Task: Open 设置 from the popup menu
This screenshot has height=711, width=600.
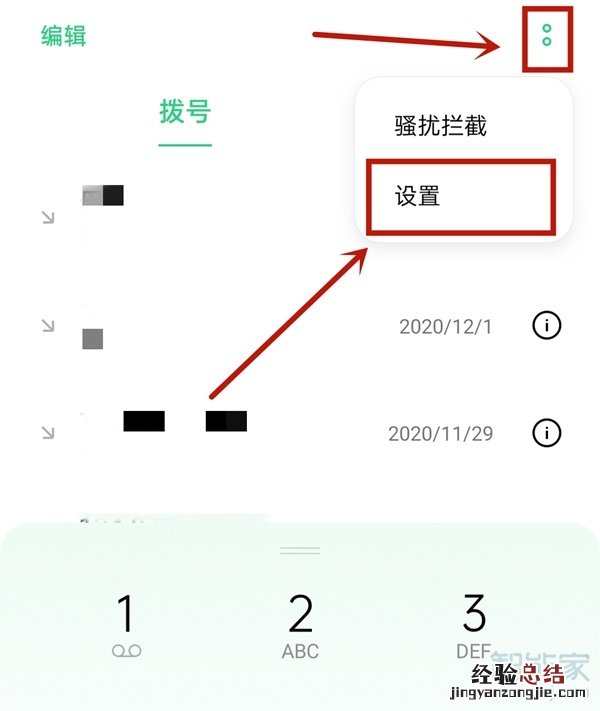Action: [418, 196]
